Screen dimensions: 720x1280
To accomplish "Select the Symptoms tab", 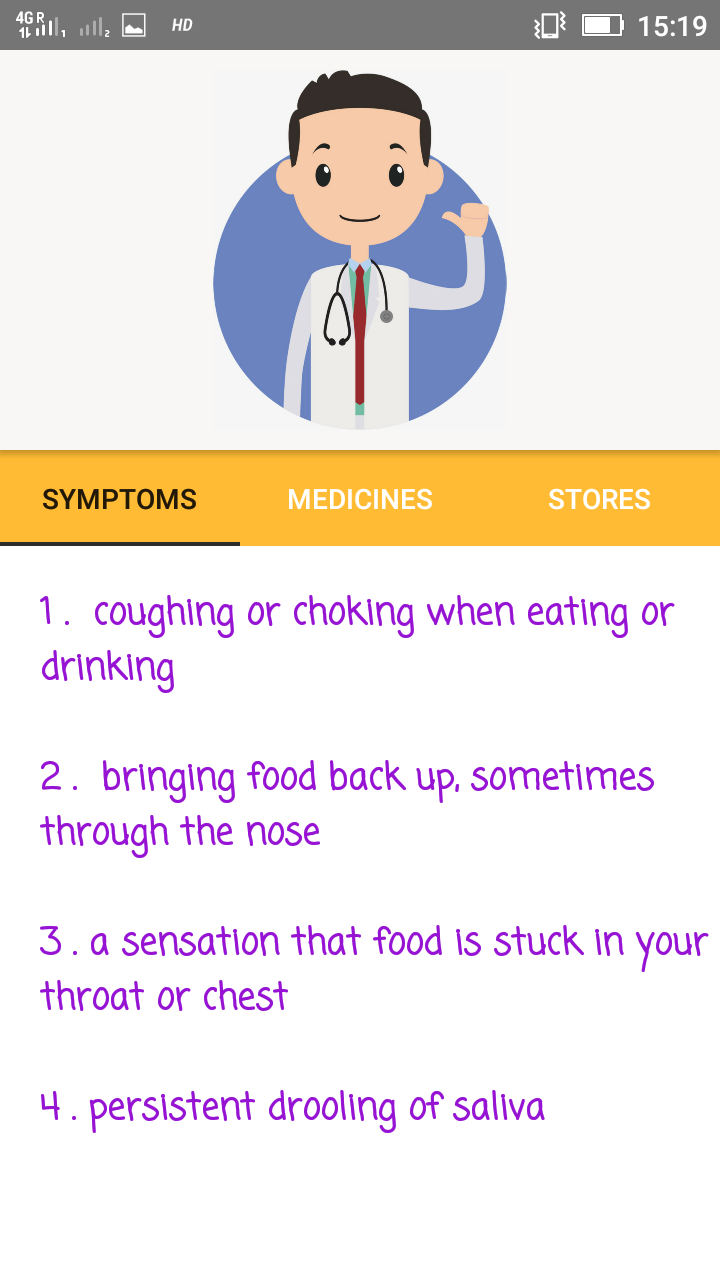I will pyautogui.click(x=120, y=499).
